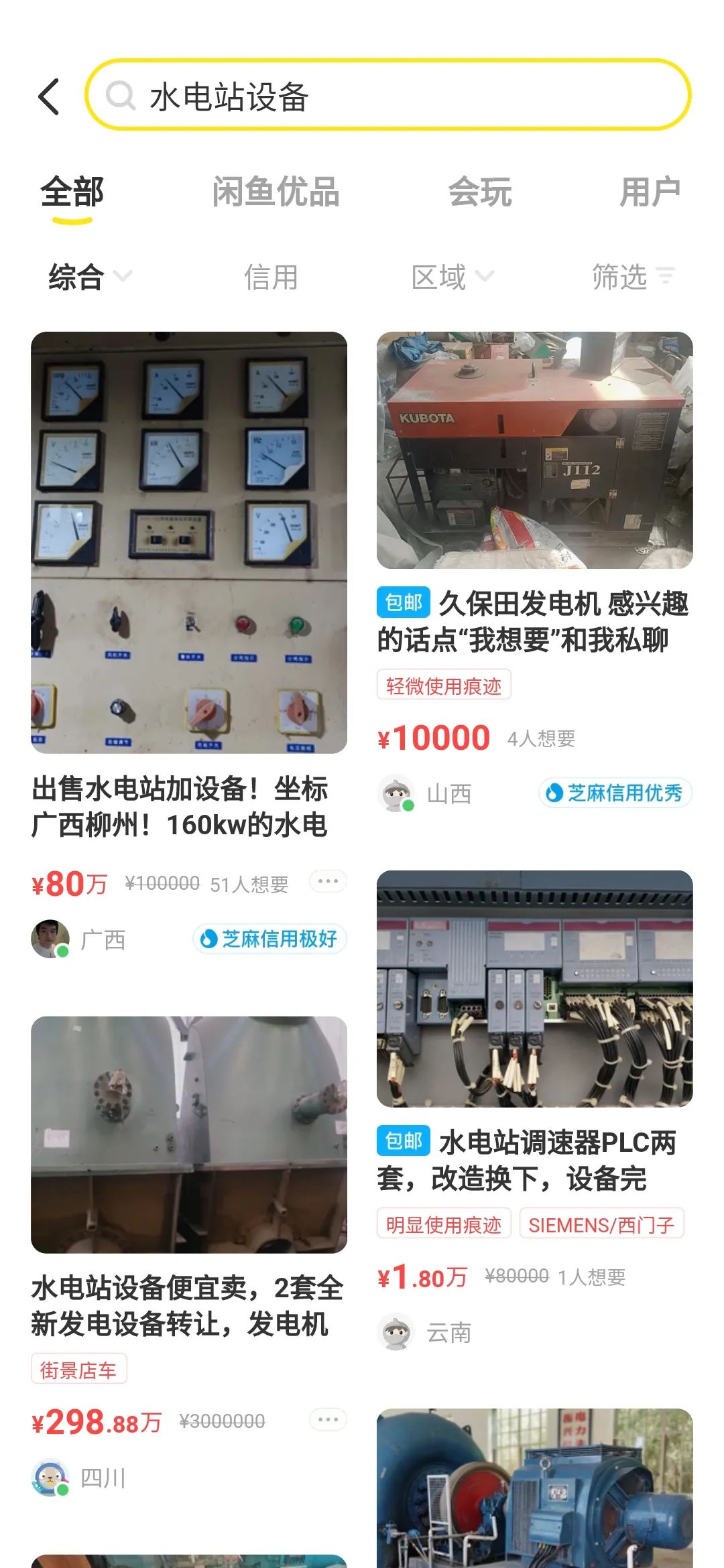Open more options for the ¥298.88万 listing

pyautogui.click(x=328, y=1419)
